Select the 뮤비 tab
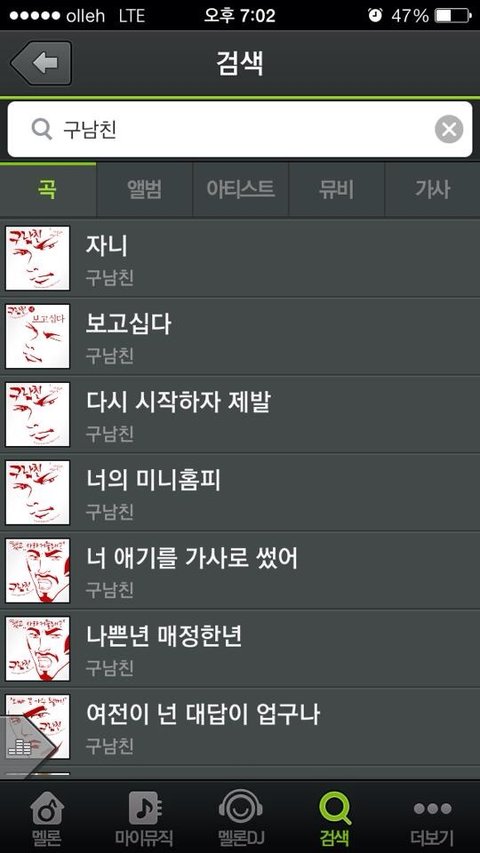The image size is (480, 853). [336, 190]
